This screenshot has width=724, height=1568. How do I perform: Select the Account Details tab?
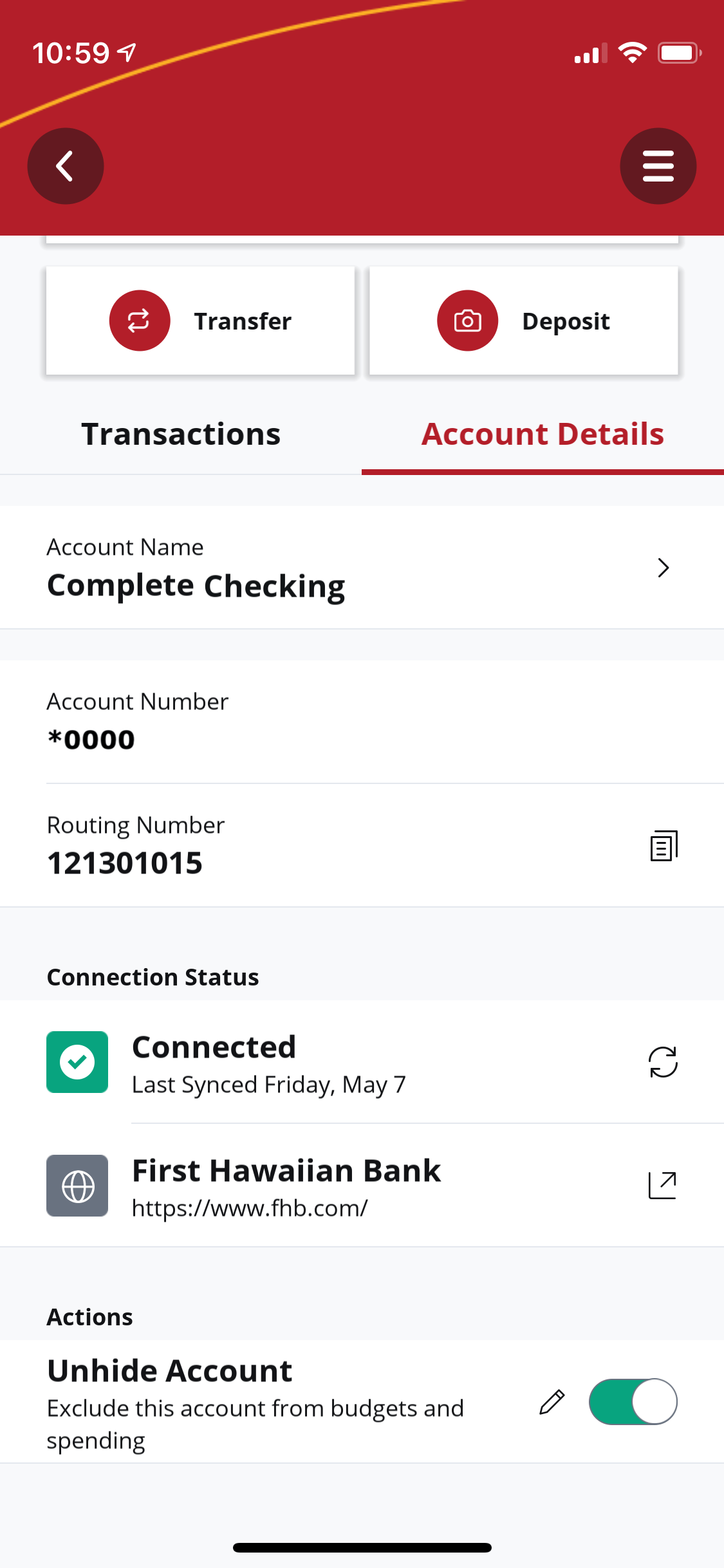point(543,434)
